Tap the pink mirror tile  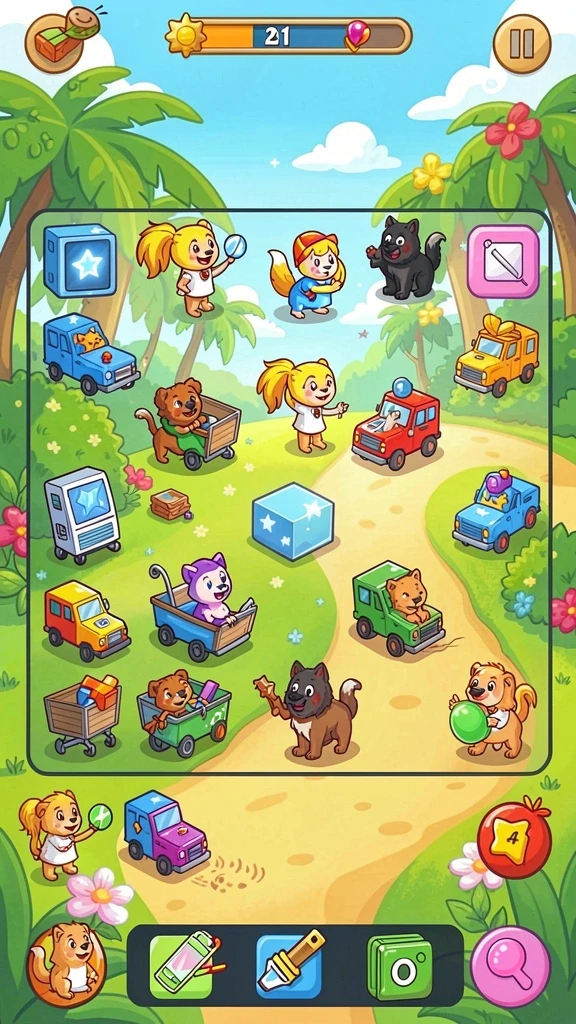(503, 261)
